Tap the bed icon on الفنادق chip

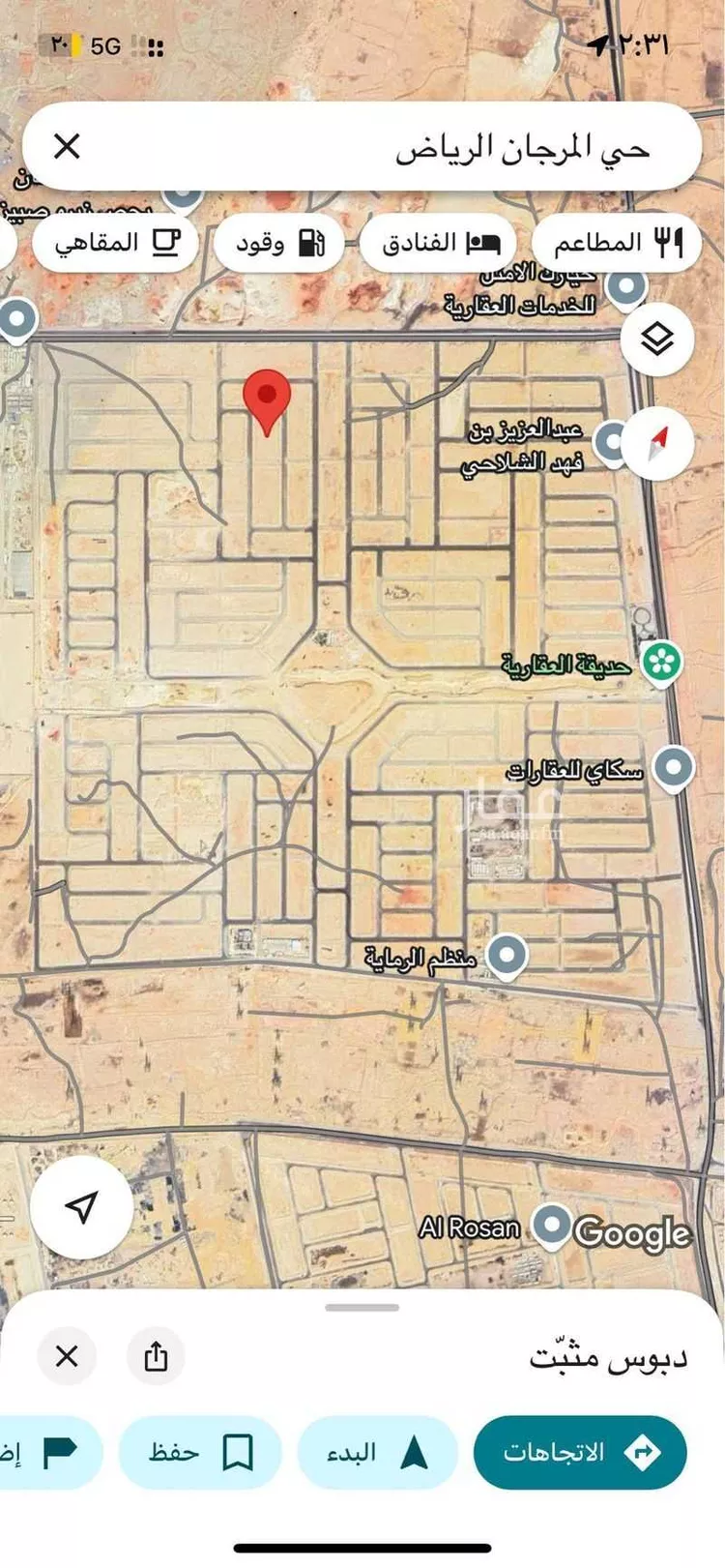tap(481, 243)
